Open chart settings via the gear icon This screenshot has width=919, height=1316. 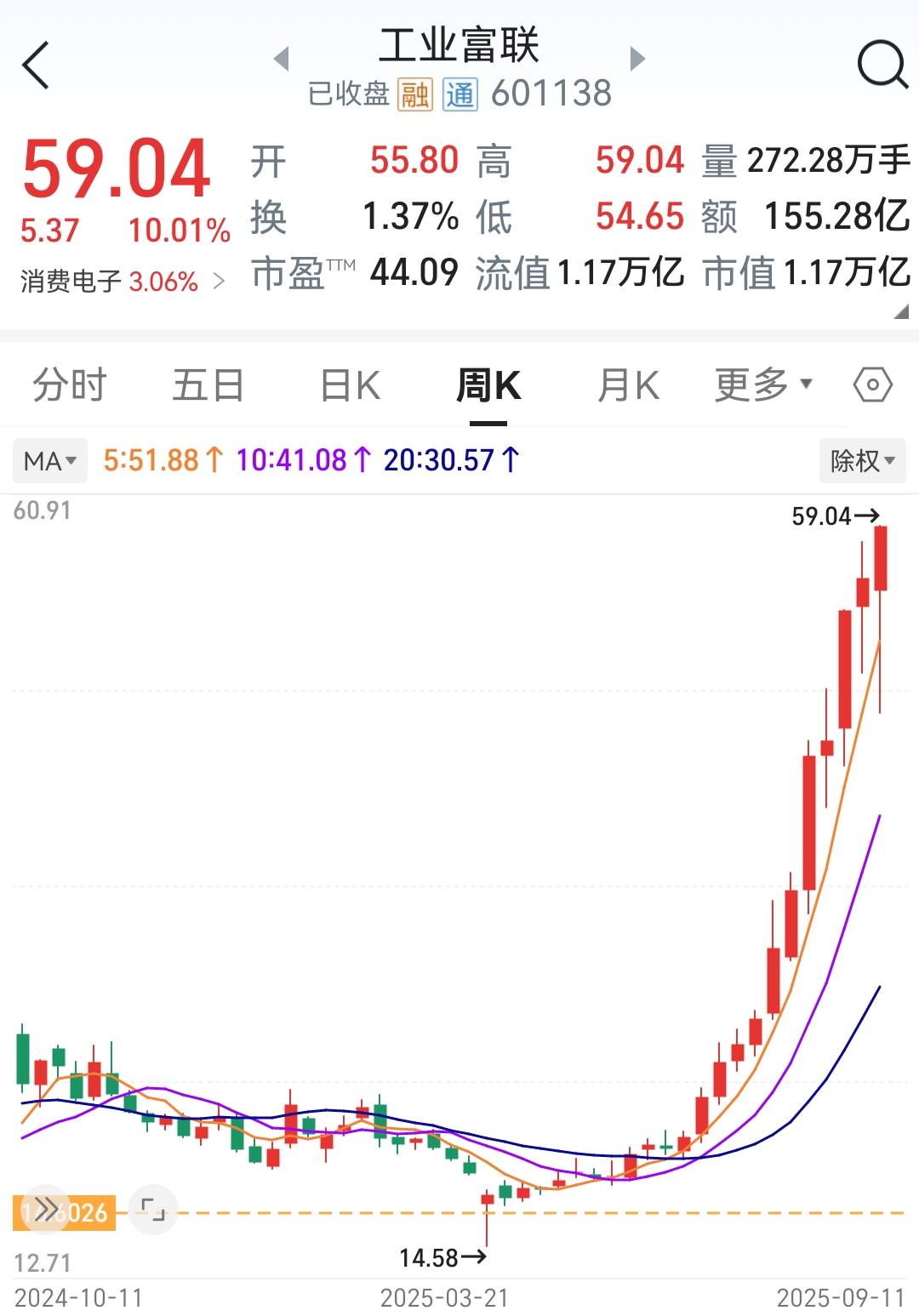point(873,385)
